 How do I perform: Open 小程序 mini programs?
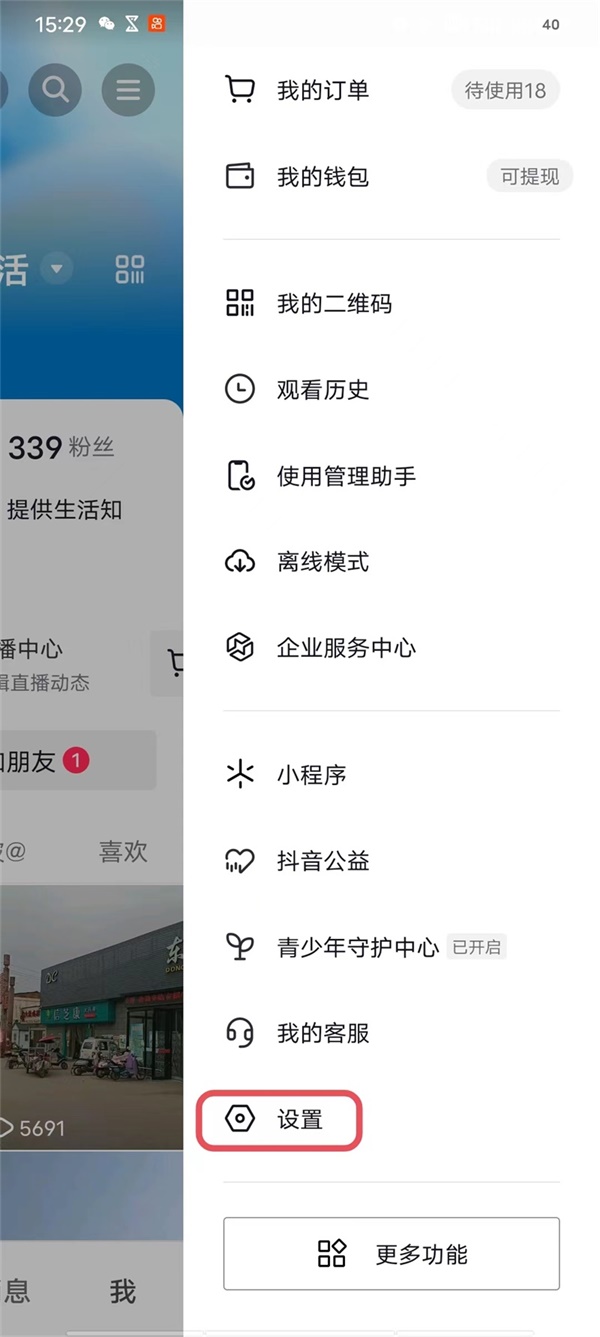pos(391,774)
